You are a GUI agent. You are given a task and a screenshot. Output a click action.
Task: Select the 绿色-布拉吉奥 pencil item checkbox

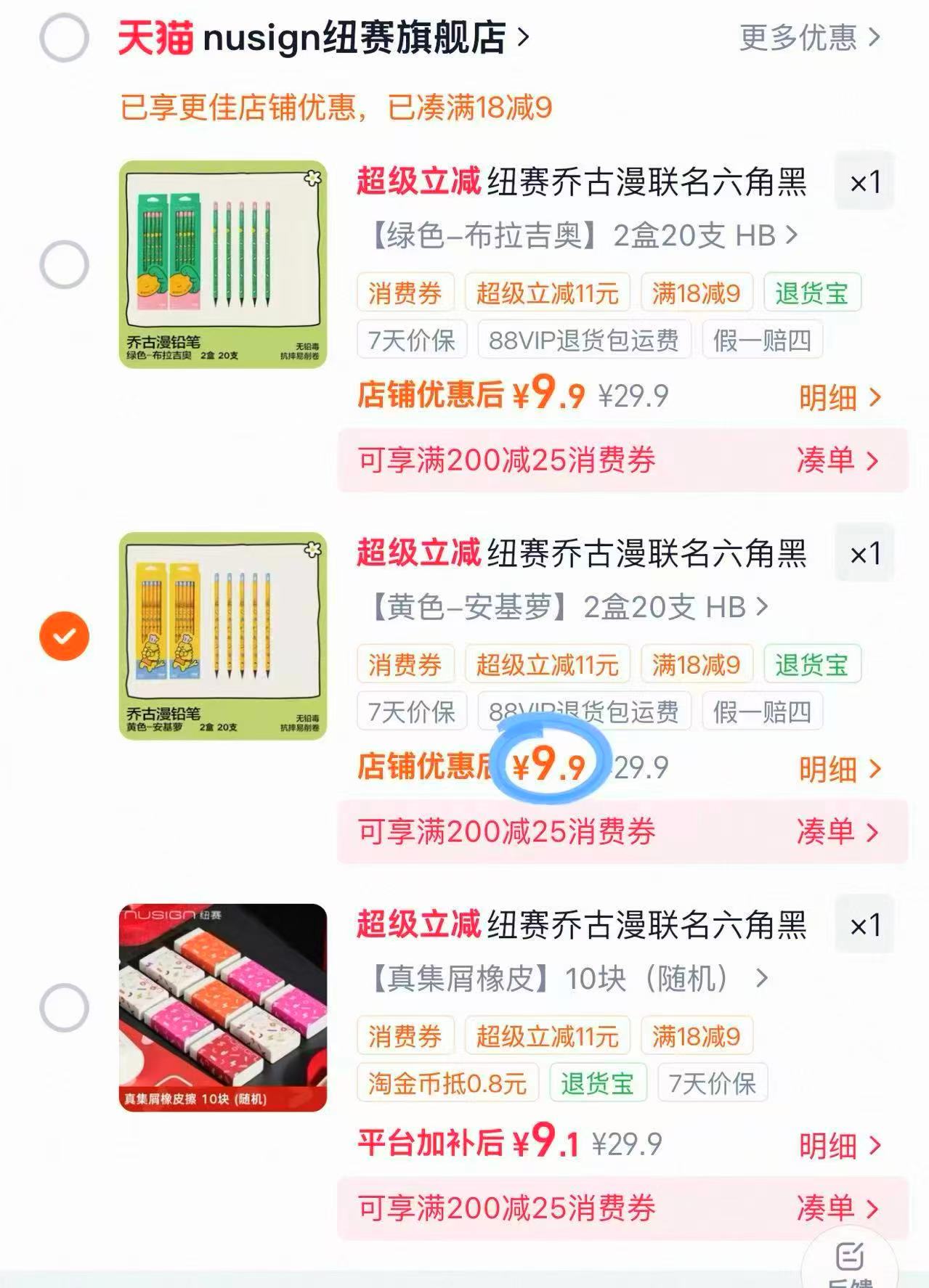coord(64,264)
